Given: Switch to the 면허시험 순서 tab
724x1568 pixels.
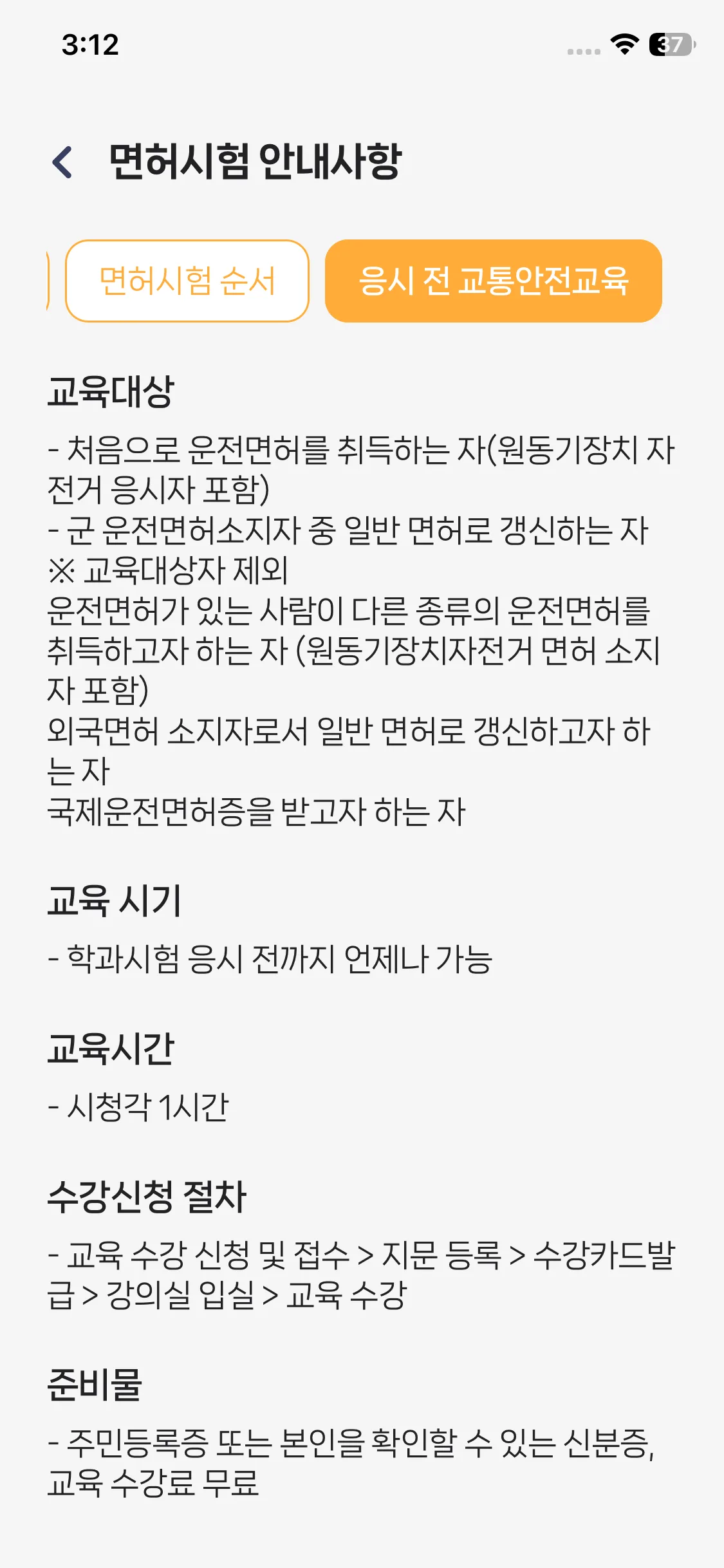Looking at the screenshot, I should click(x=187, y=281).
